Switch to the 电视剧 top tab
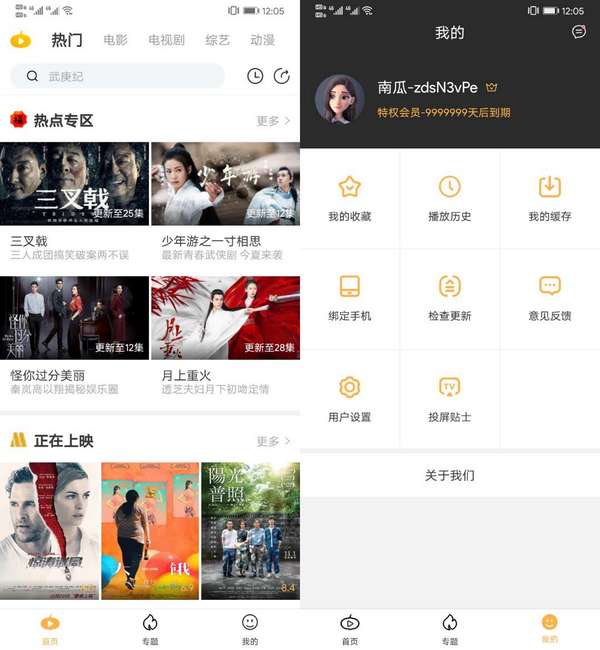Screen dimensions: 600x650 [166, 41]
